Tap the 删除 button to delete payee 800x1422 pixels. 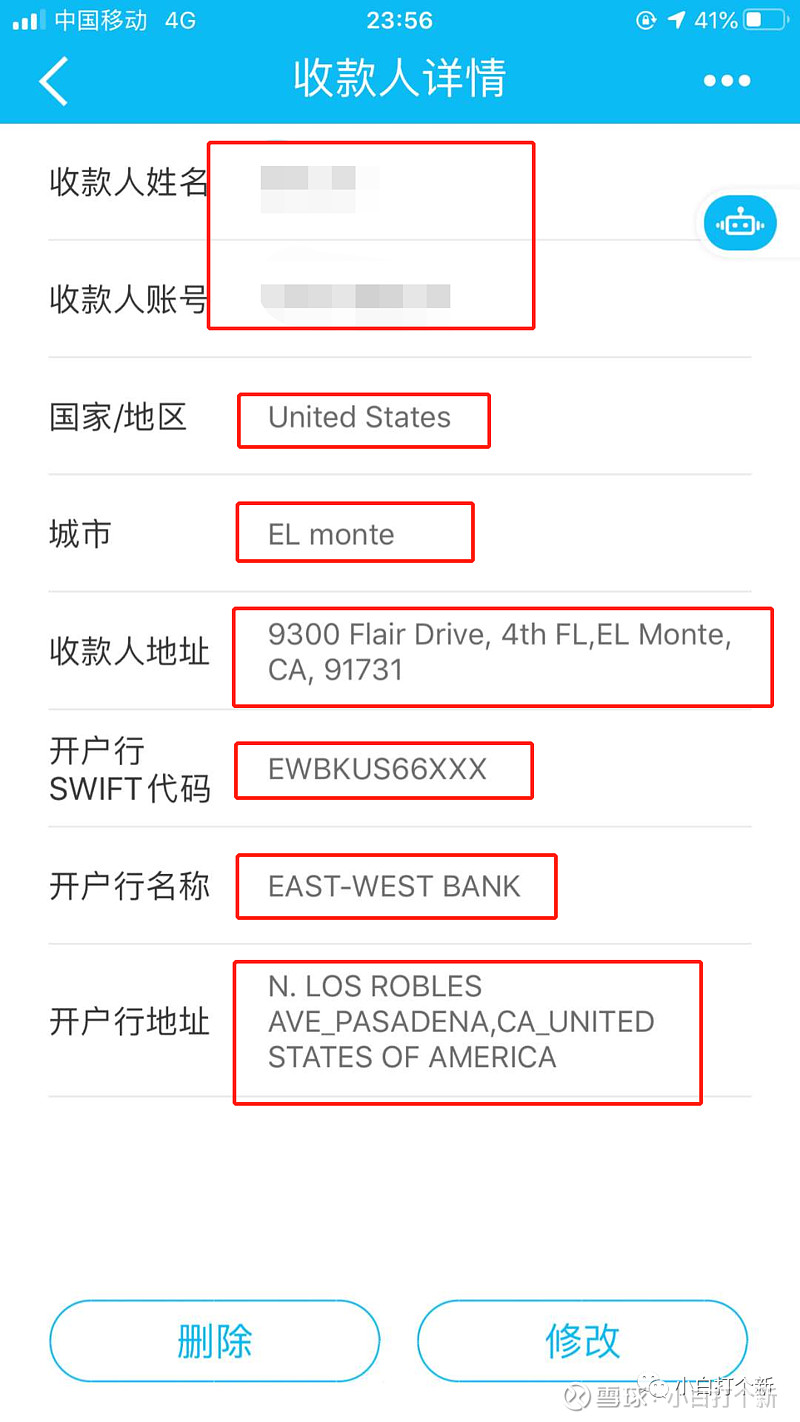click(215, 1341)
